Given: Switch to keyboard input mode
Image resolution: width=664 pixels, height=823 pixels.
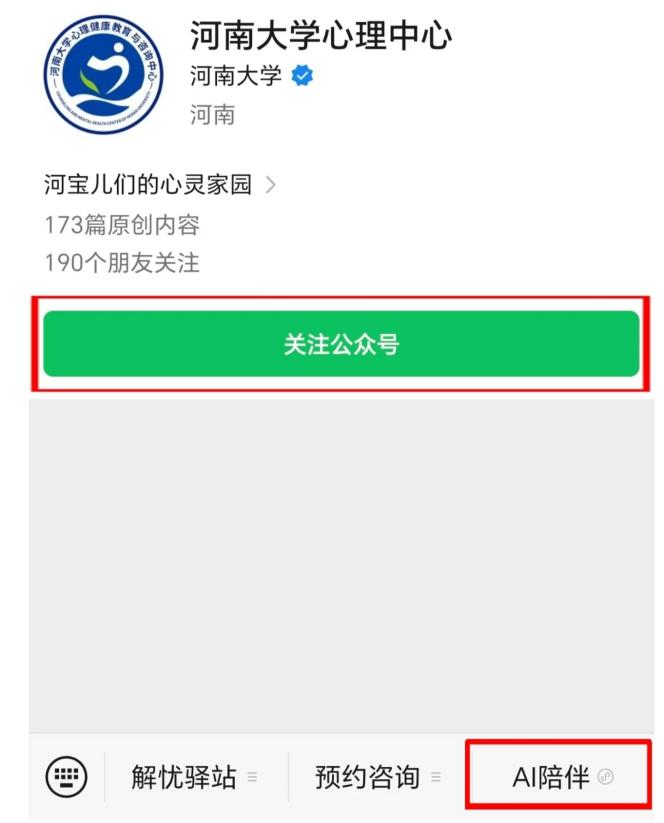Looking at the screenshot, I should 67,775.
